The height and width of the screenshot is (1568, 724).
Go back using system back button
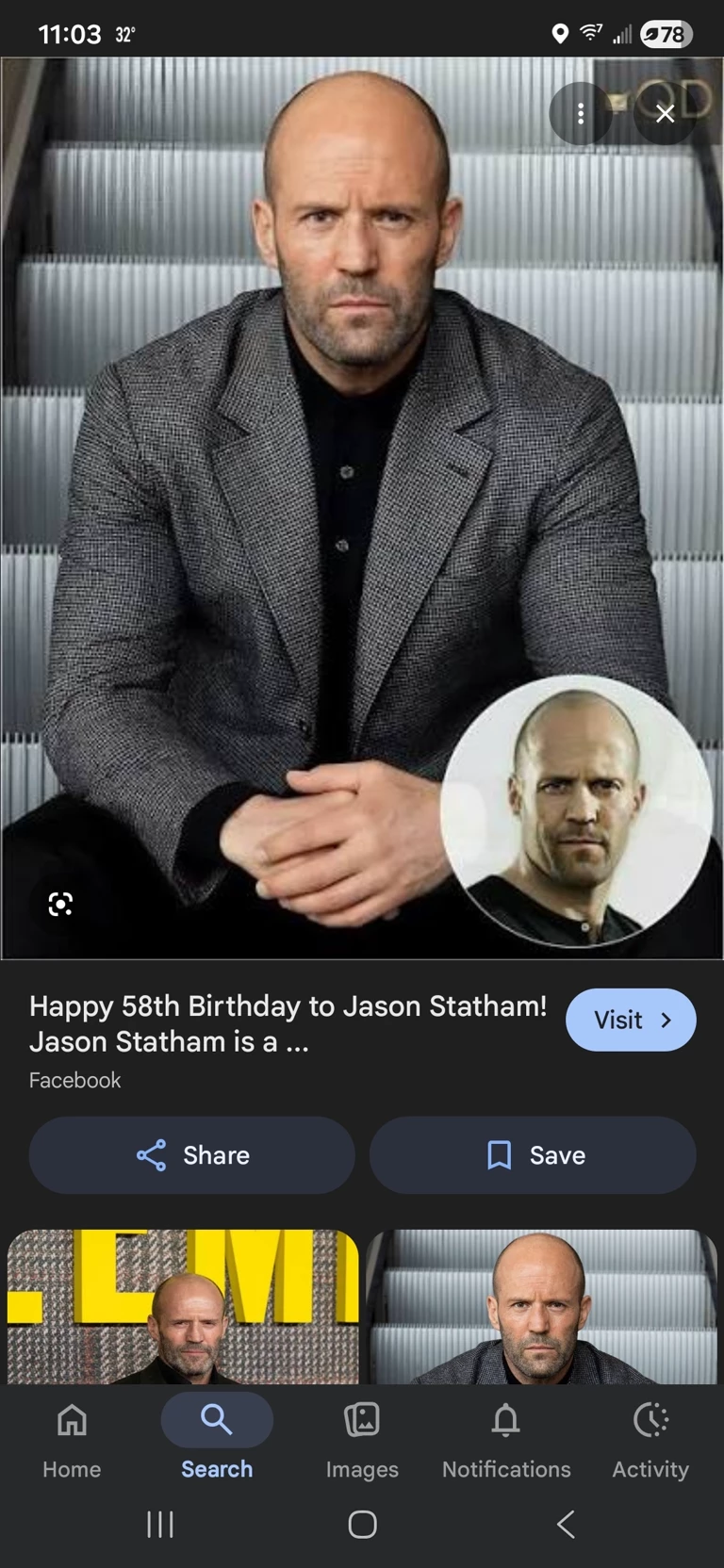566,1524
